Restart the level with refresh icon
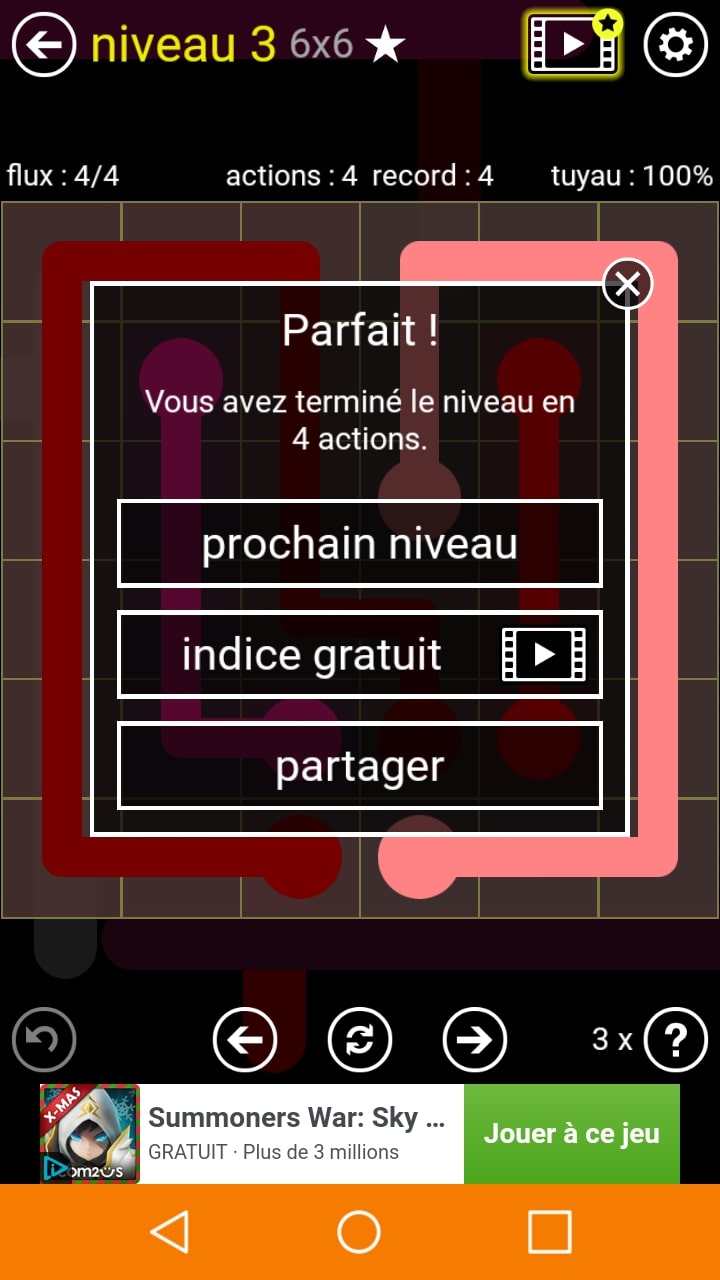The width and height of the screenshot is (720, 1280). click(360, 1040)
